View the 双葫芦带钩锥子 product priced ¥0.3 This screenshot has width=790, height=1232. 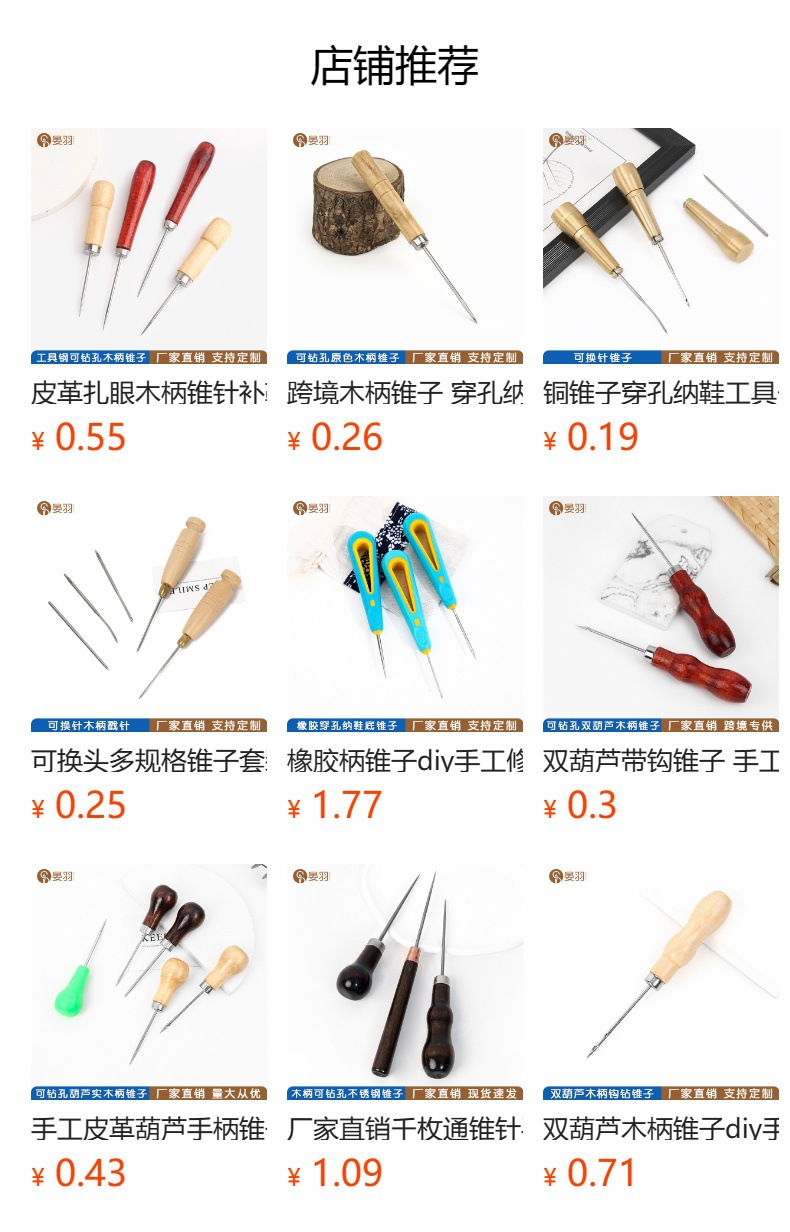[x=661, y=659]
